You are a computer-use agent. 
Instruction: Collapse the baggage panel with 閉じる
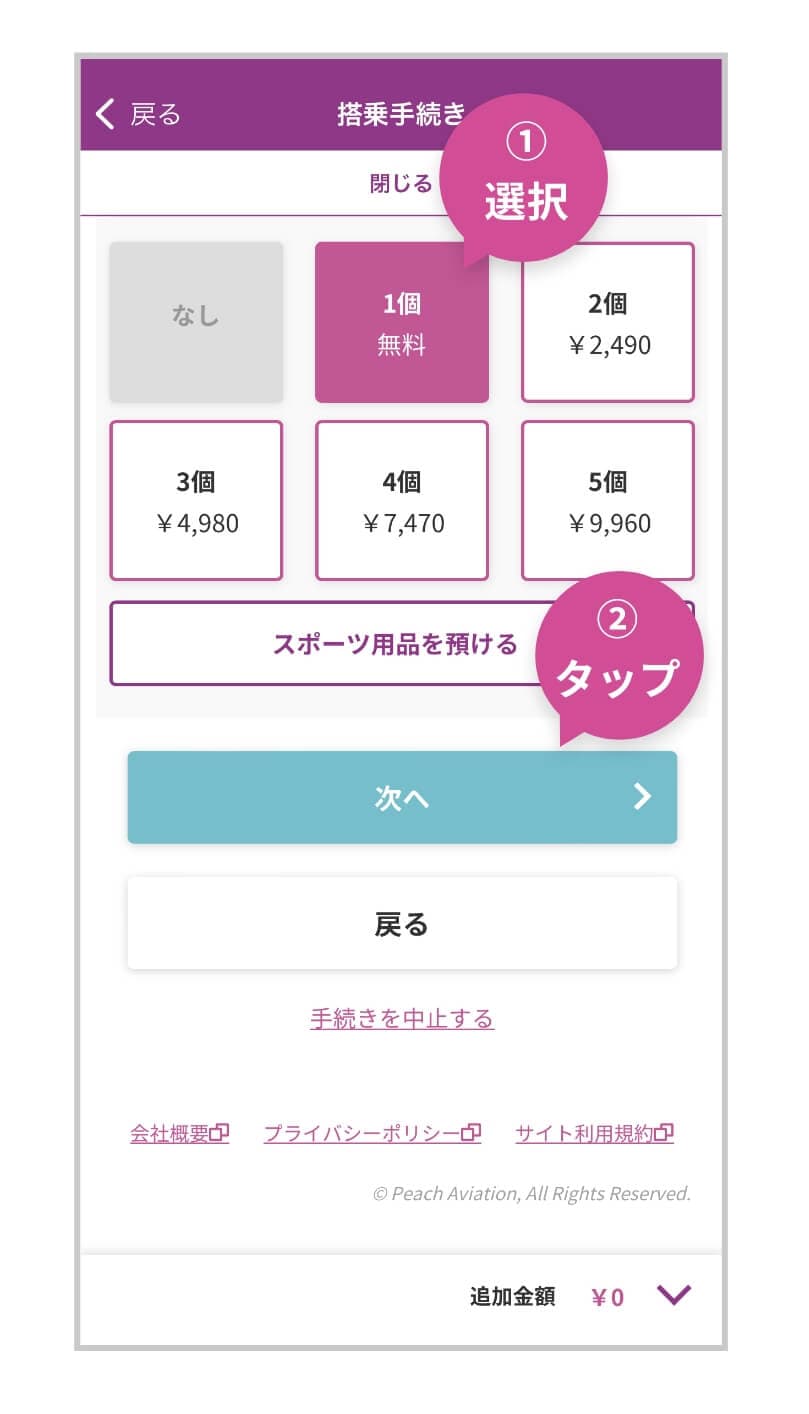[401, 184]
